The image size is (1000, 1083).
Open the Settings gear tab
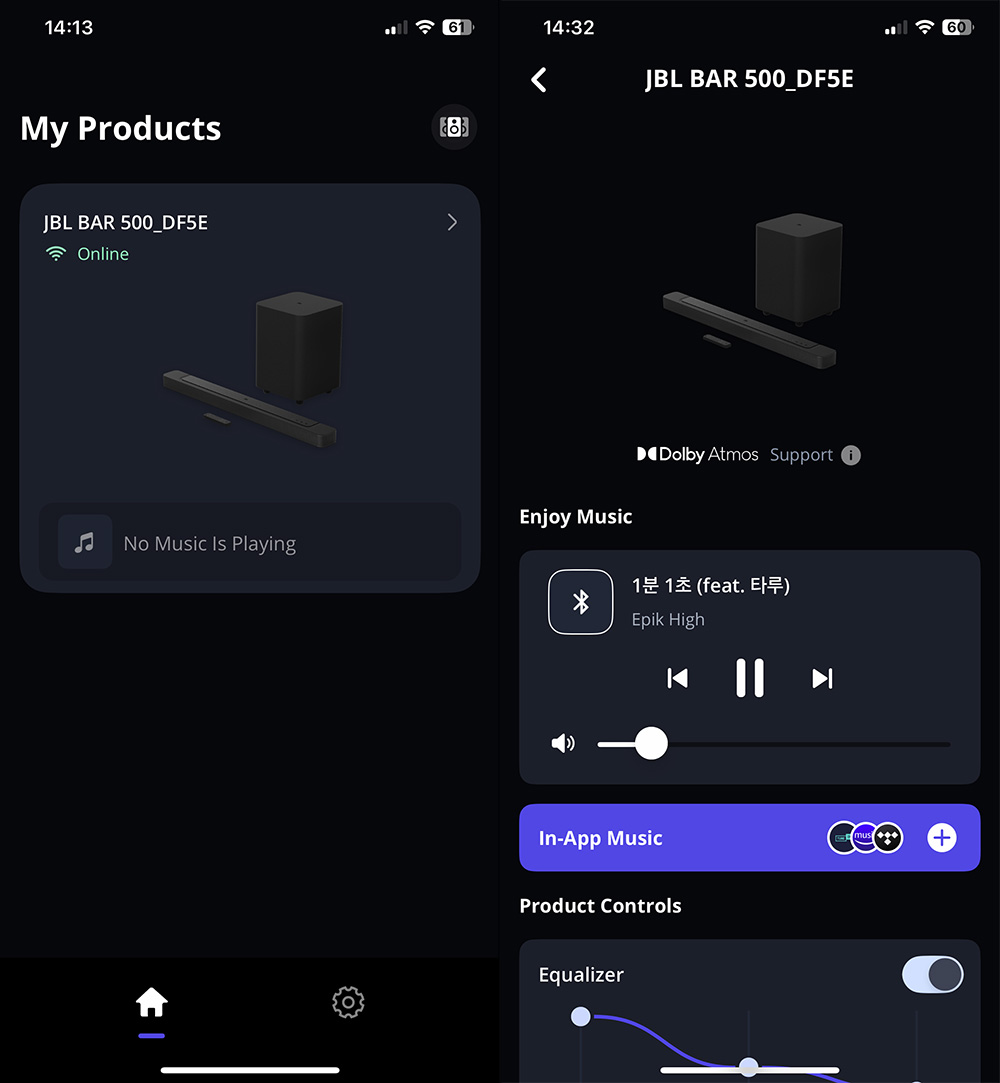[x=348, y=1002]
